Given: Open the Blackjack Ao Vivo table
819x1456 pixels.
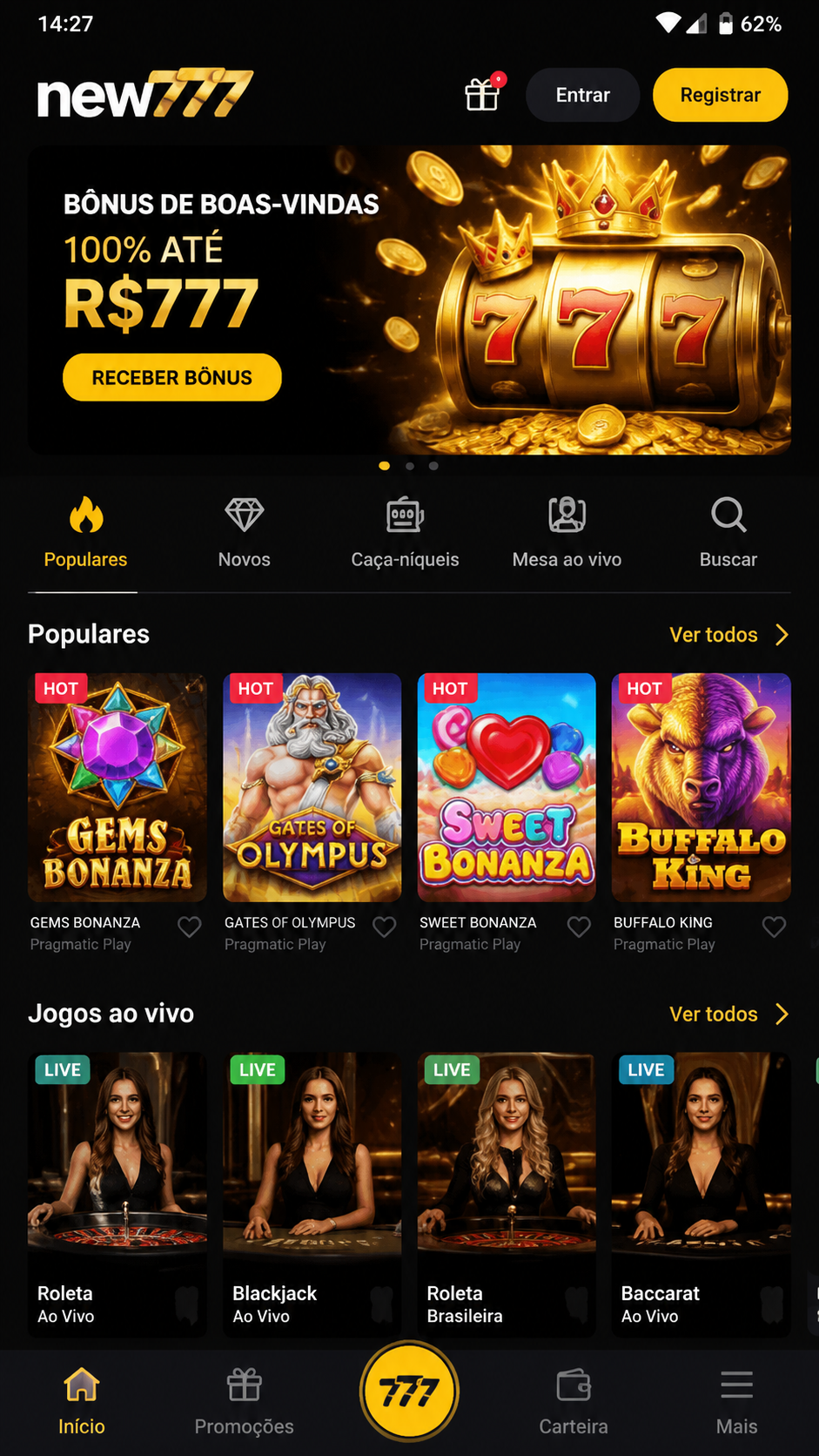Looking at the screenshot, I should 312,1195.
